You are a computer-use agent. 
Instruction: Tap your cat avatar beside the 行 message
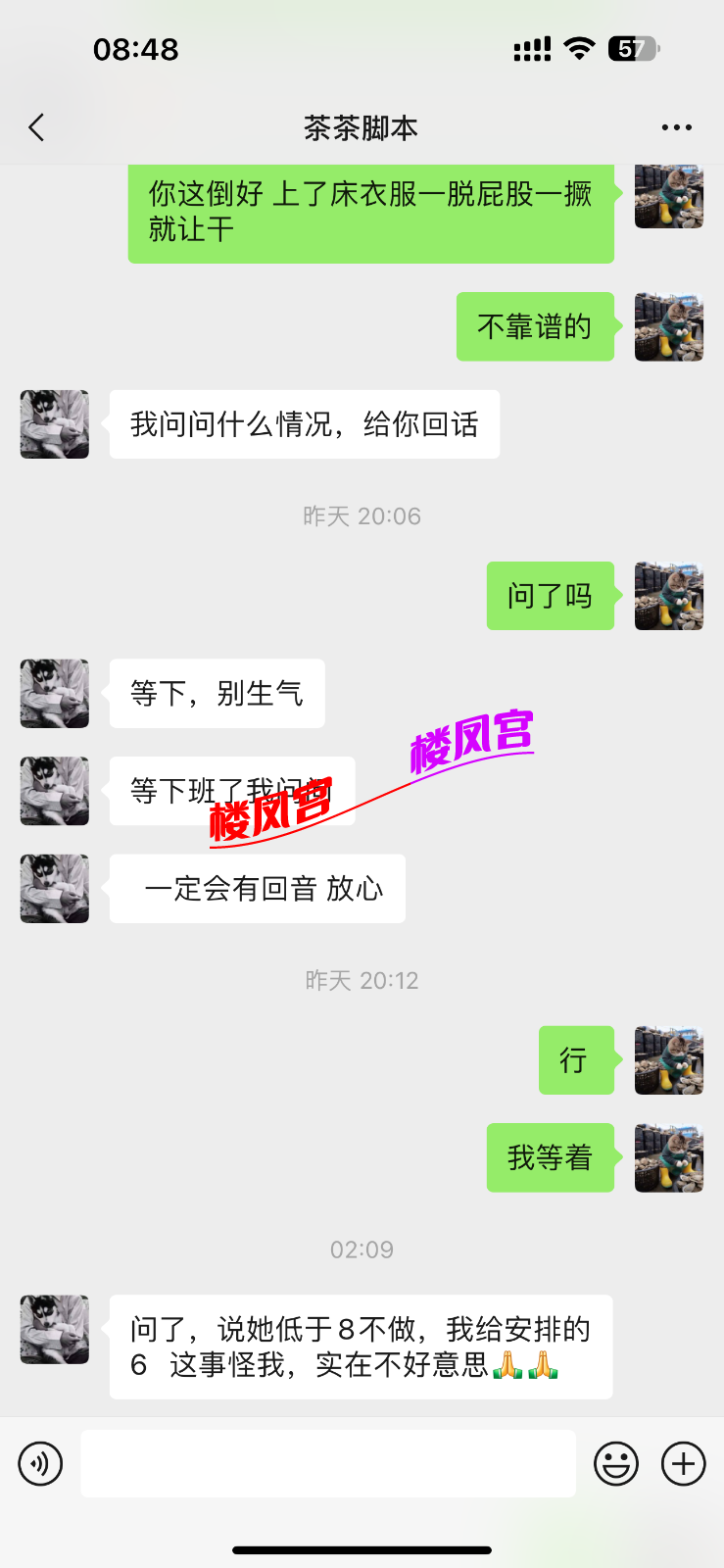(669, 1059)
